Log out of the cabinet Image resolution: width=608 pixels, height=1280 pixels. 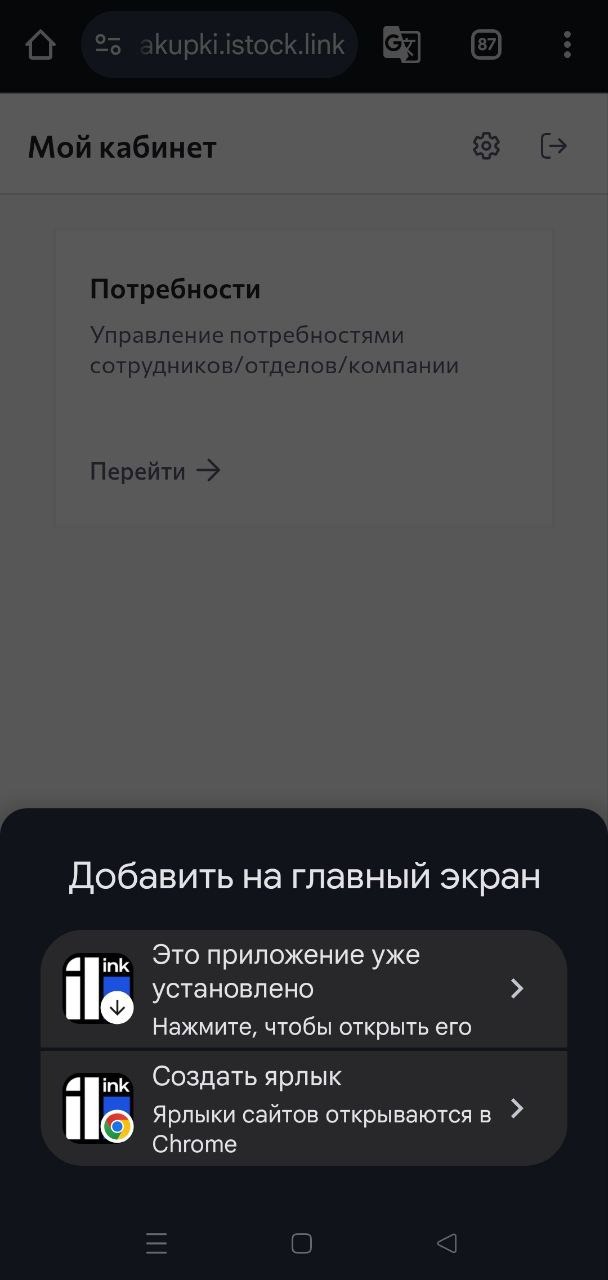pos(553,146)
